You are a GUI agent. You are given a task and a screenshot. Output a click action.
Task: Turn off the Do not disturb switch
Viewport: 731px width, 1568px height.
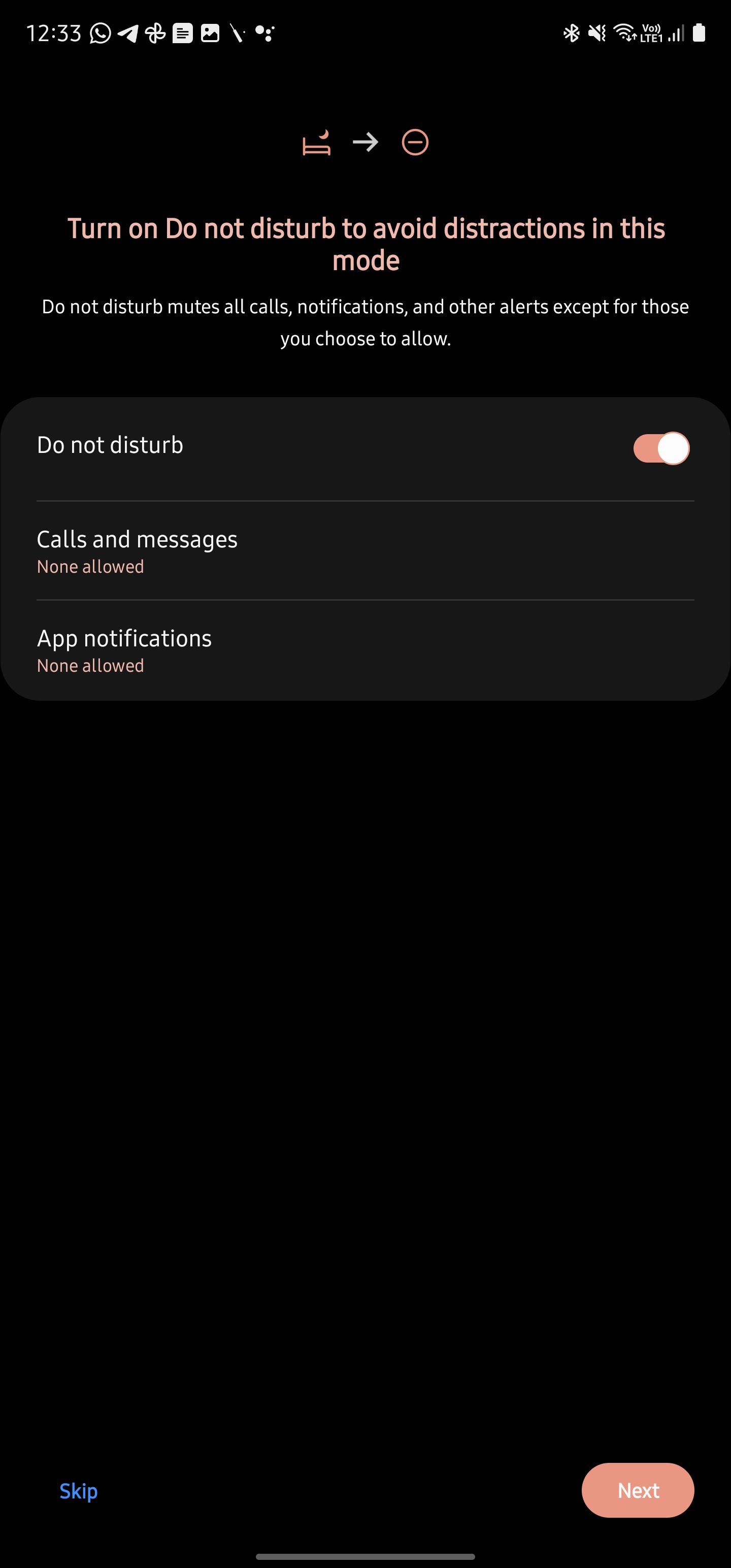pyautogui.click(x=661, y=448)
